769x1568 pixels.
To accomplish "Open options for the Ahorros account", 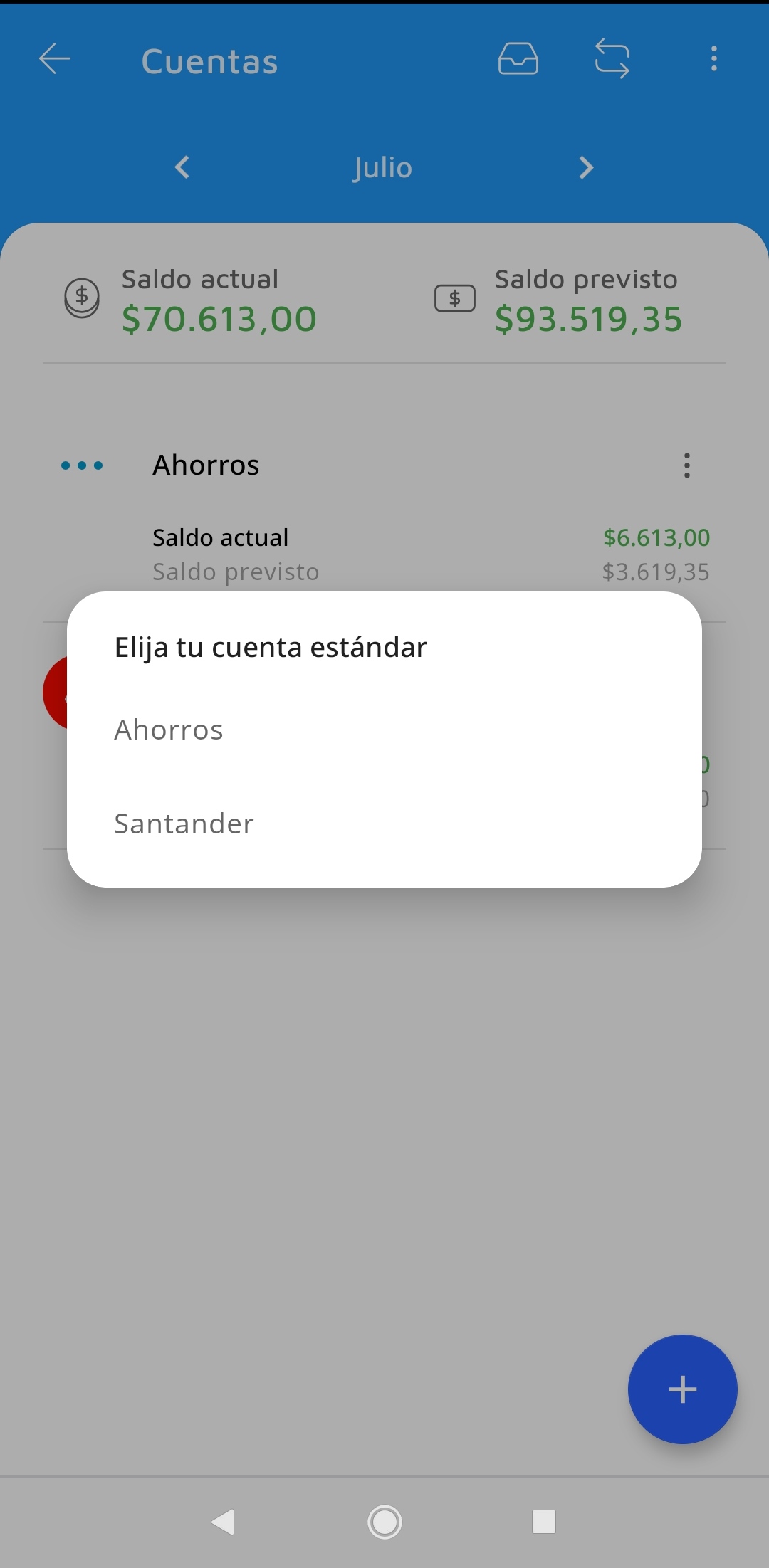I will (x=686, y=465).
